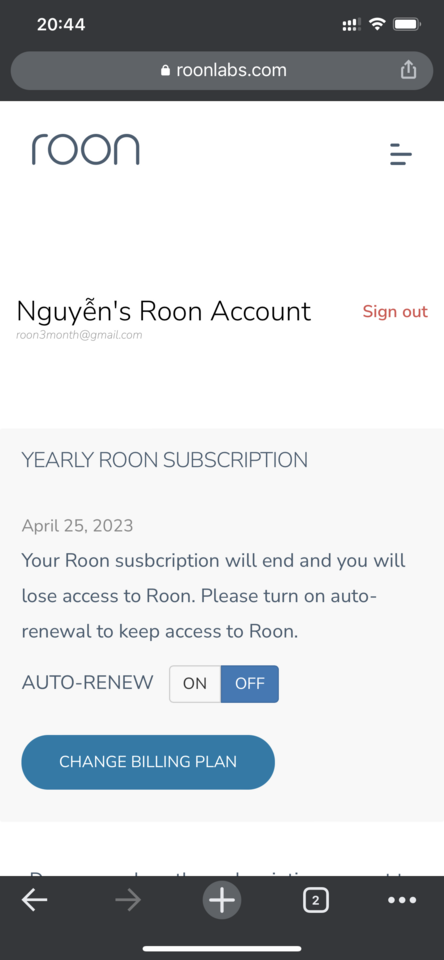This screenshot has width=444, height=960.
Task: Open the browser's three-dot menu
Action: [402, 900]
